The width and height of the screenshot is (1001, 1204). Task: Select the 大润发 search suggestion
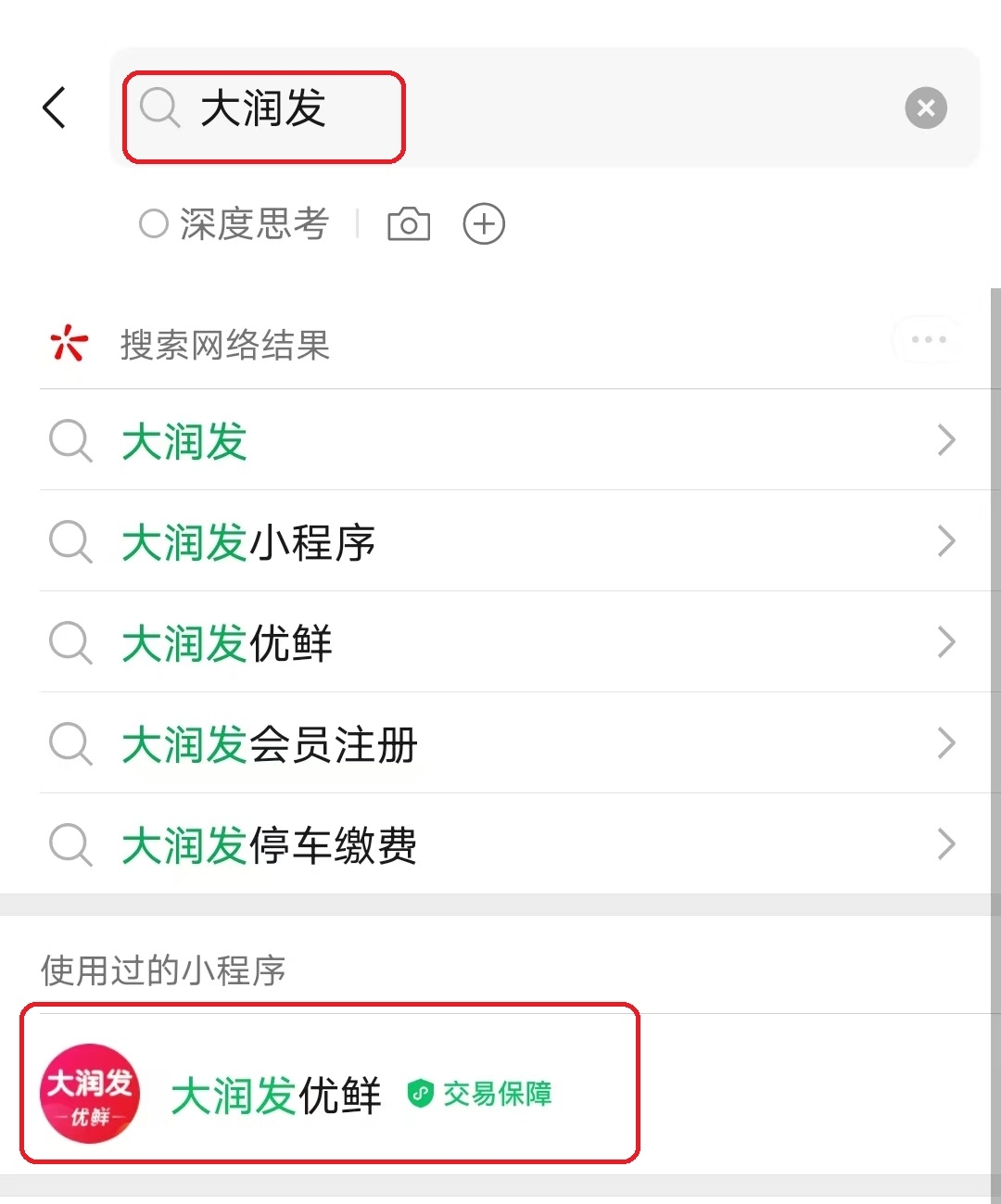point(500,440)
